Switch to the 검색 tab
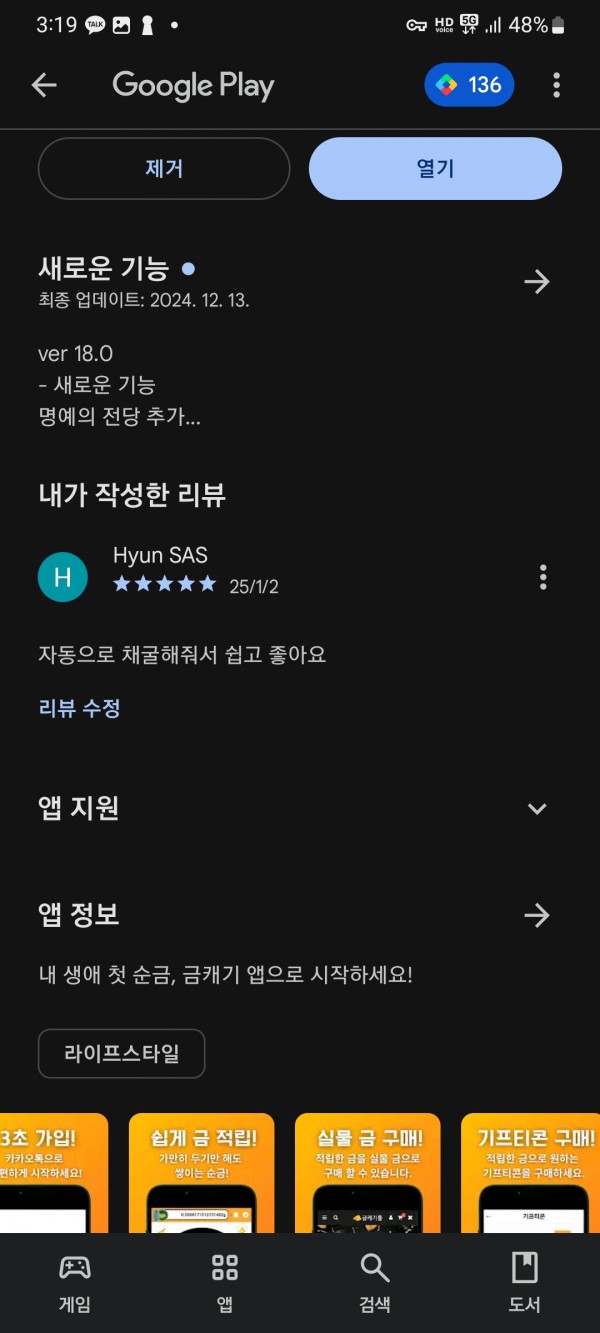This screenshot has width=600, height=1333. pyautogui.click(x=375, y=1284)
